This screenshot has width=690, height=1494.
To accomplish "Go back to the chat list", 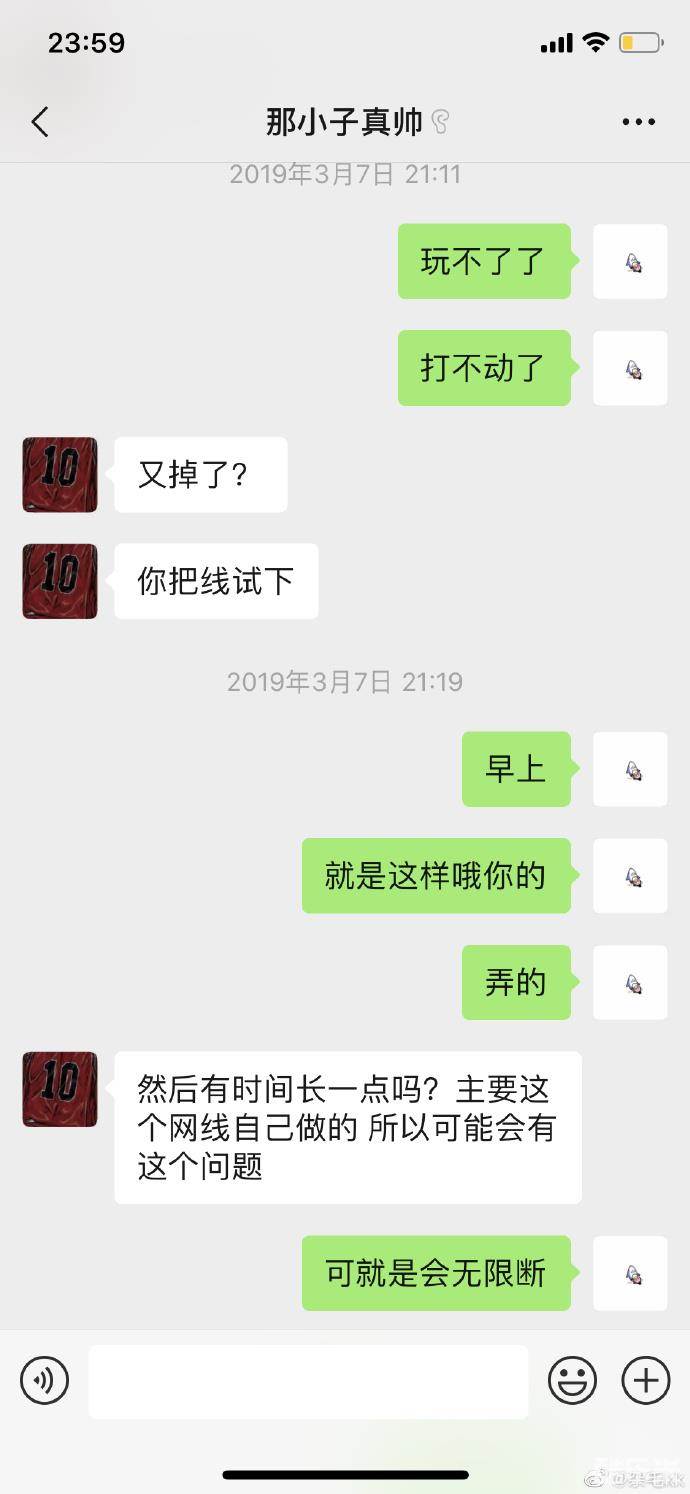I will 40,123.
